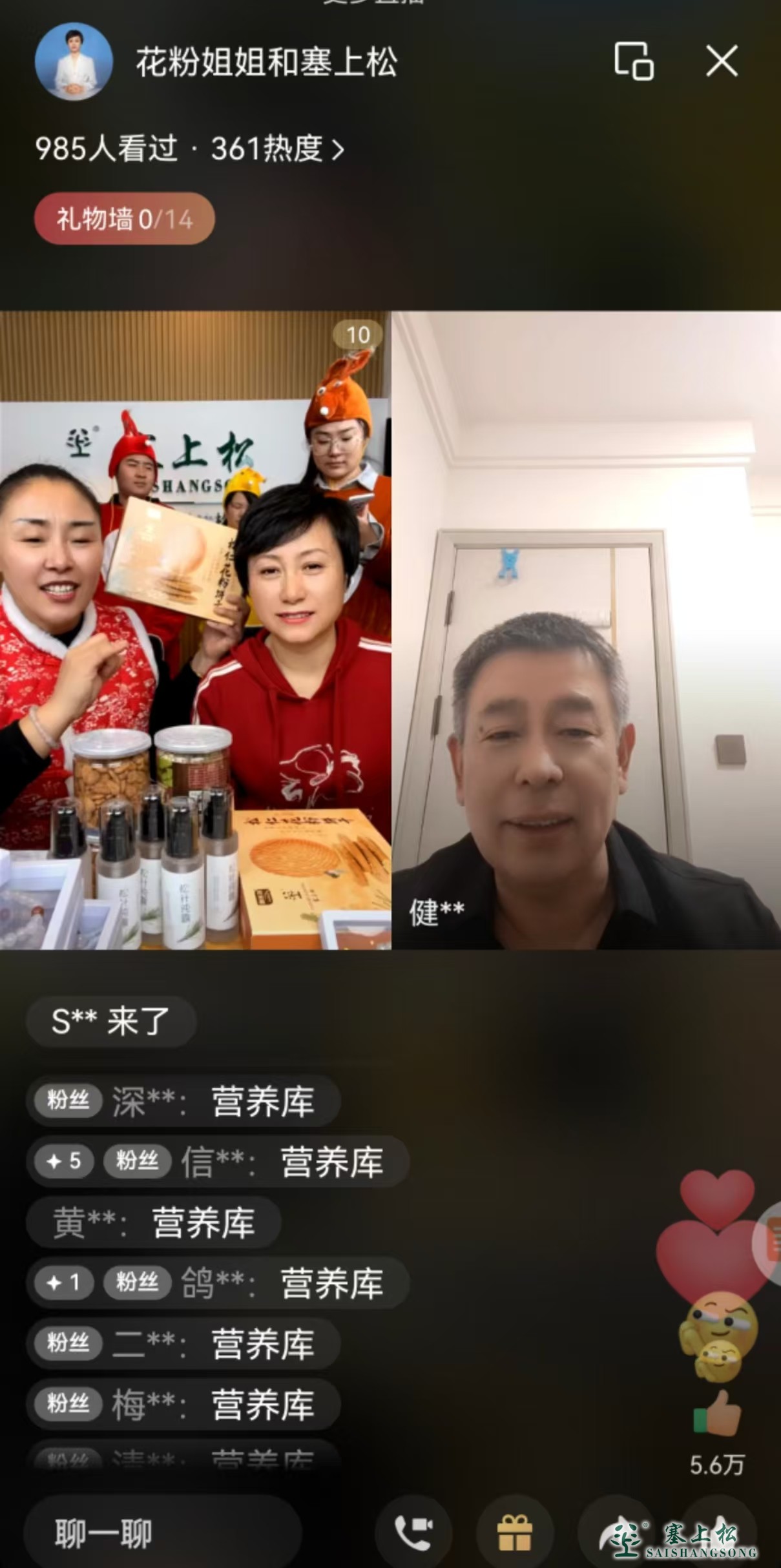
Task: Tap the 聊一聊 chat input
Action: tap(161, 1533)
